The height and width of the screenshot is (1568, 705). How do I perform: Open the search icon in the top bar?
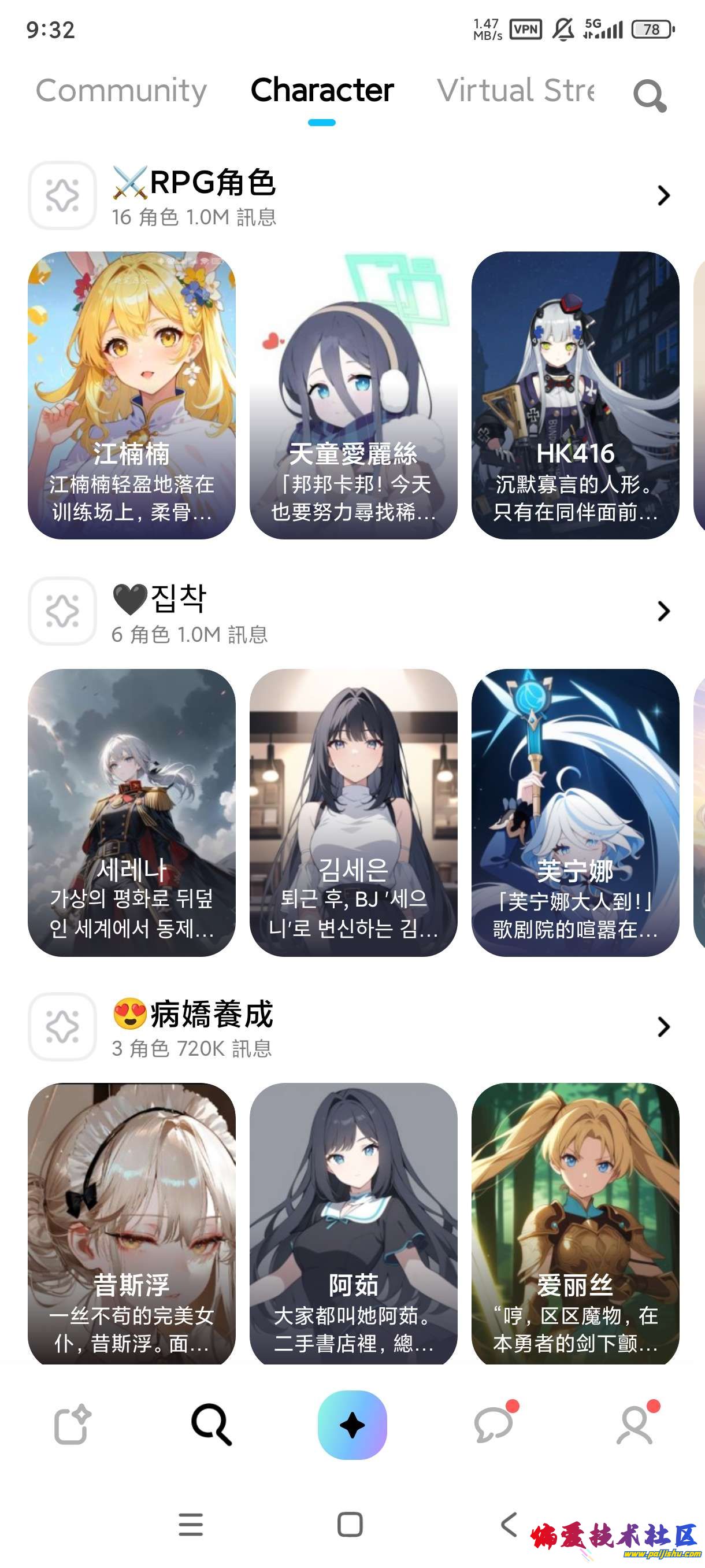point(649,95)
